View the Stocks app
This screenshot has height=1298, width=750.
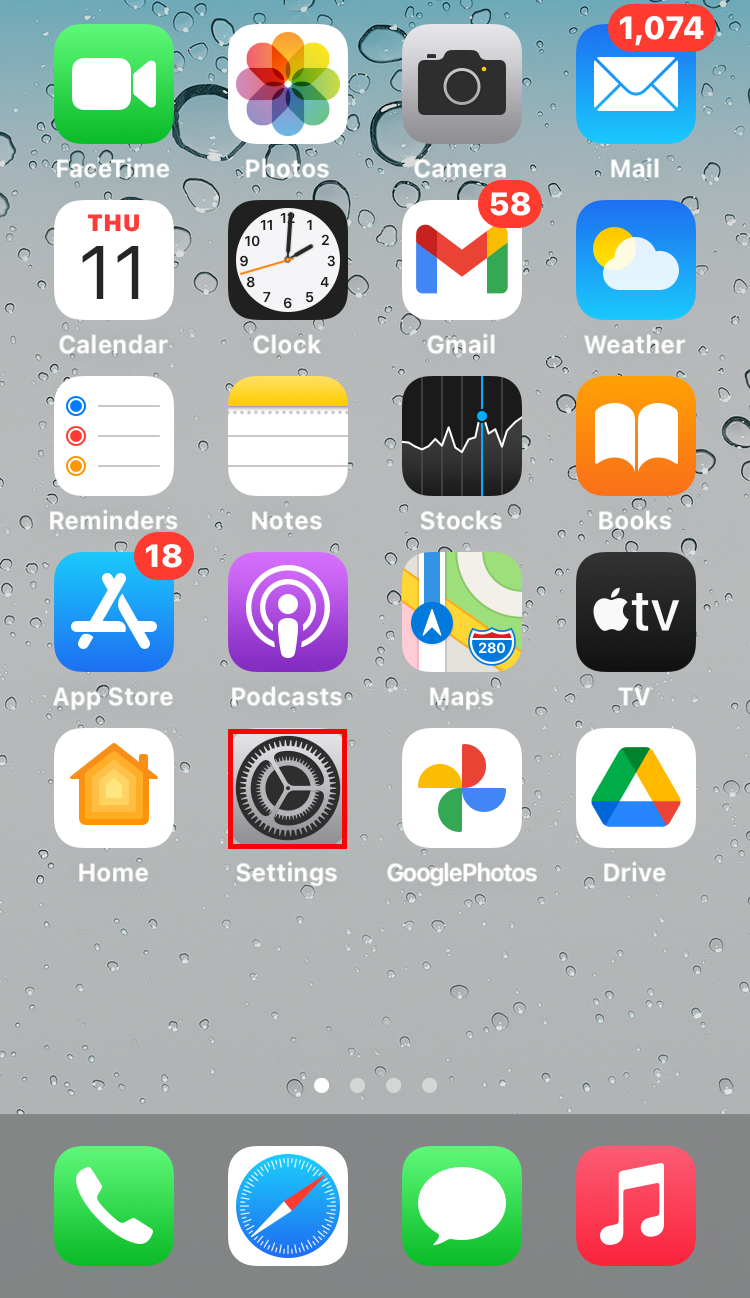pyautogui.click(x=461, y=436)
